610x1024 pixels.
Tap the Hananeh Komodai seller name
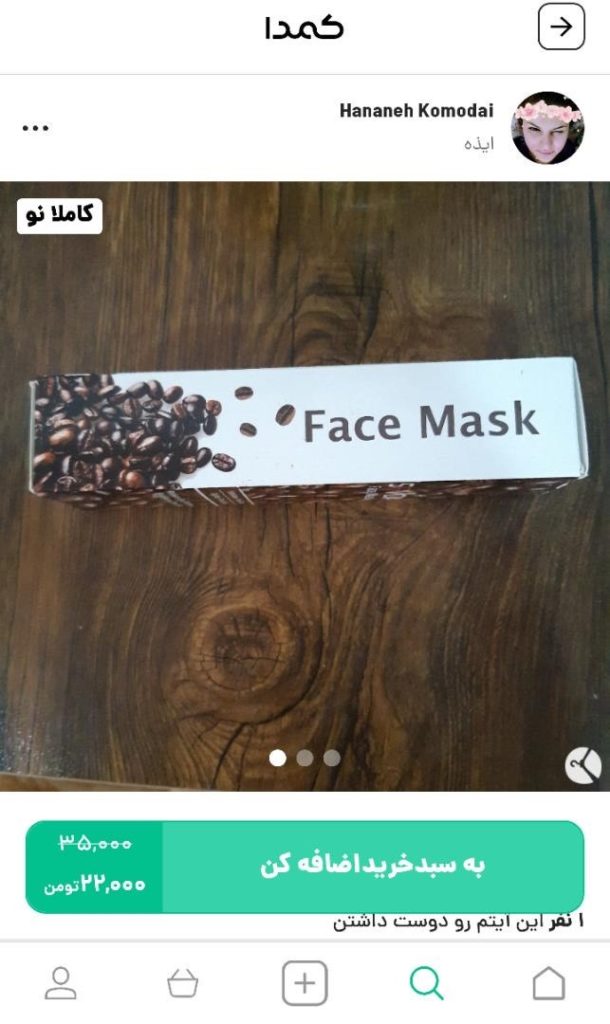[416, 111]
